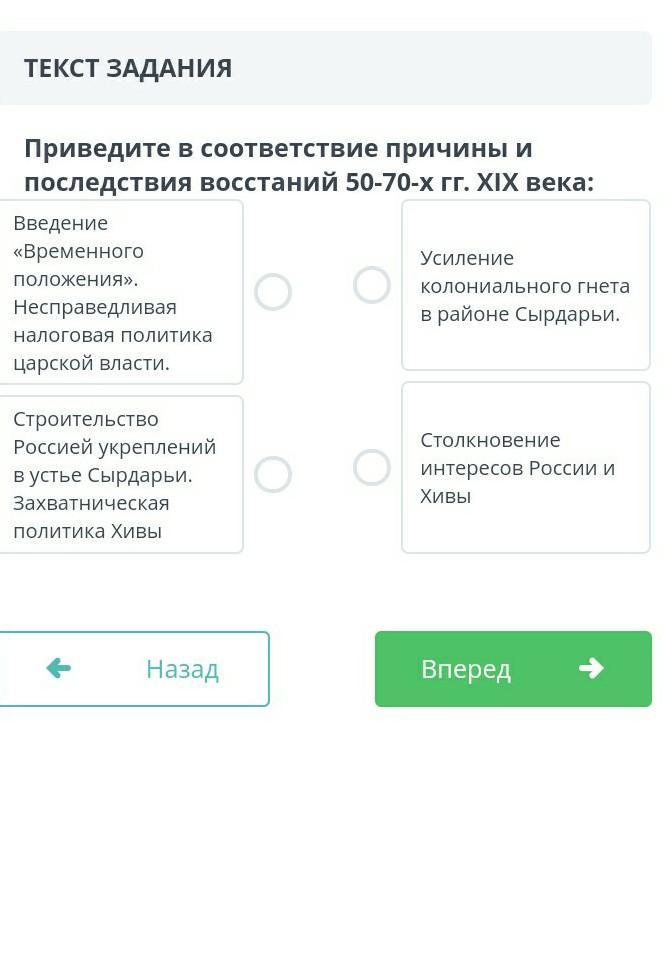Image resolution: width=663 pixels, height=977 pixels.
Task: Go back with the Назад button
Action: click(134, 669)
